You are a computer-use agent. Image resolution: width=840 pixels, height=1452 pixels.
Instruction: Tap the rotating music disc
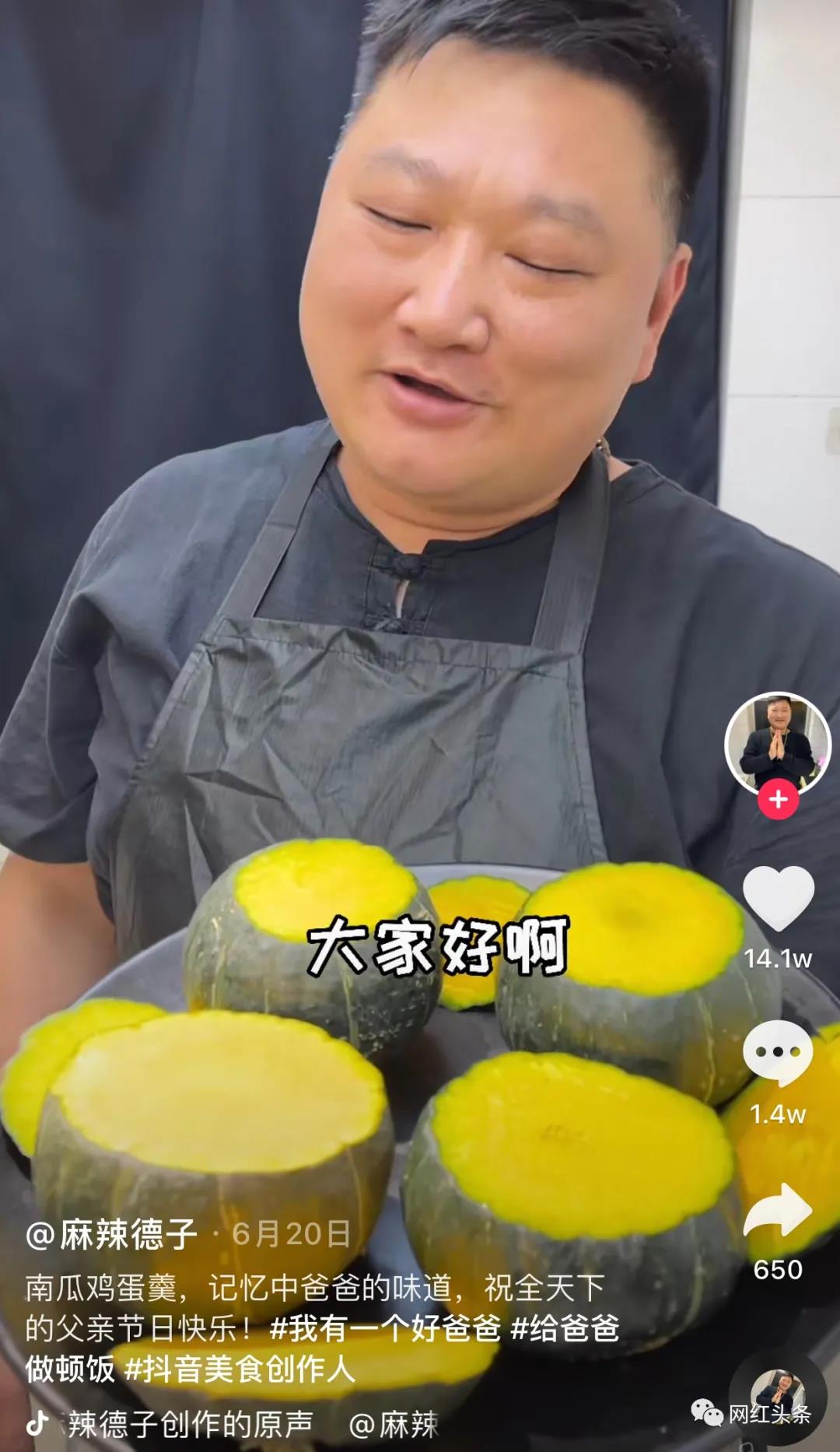pos(777,1398)
